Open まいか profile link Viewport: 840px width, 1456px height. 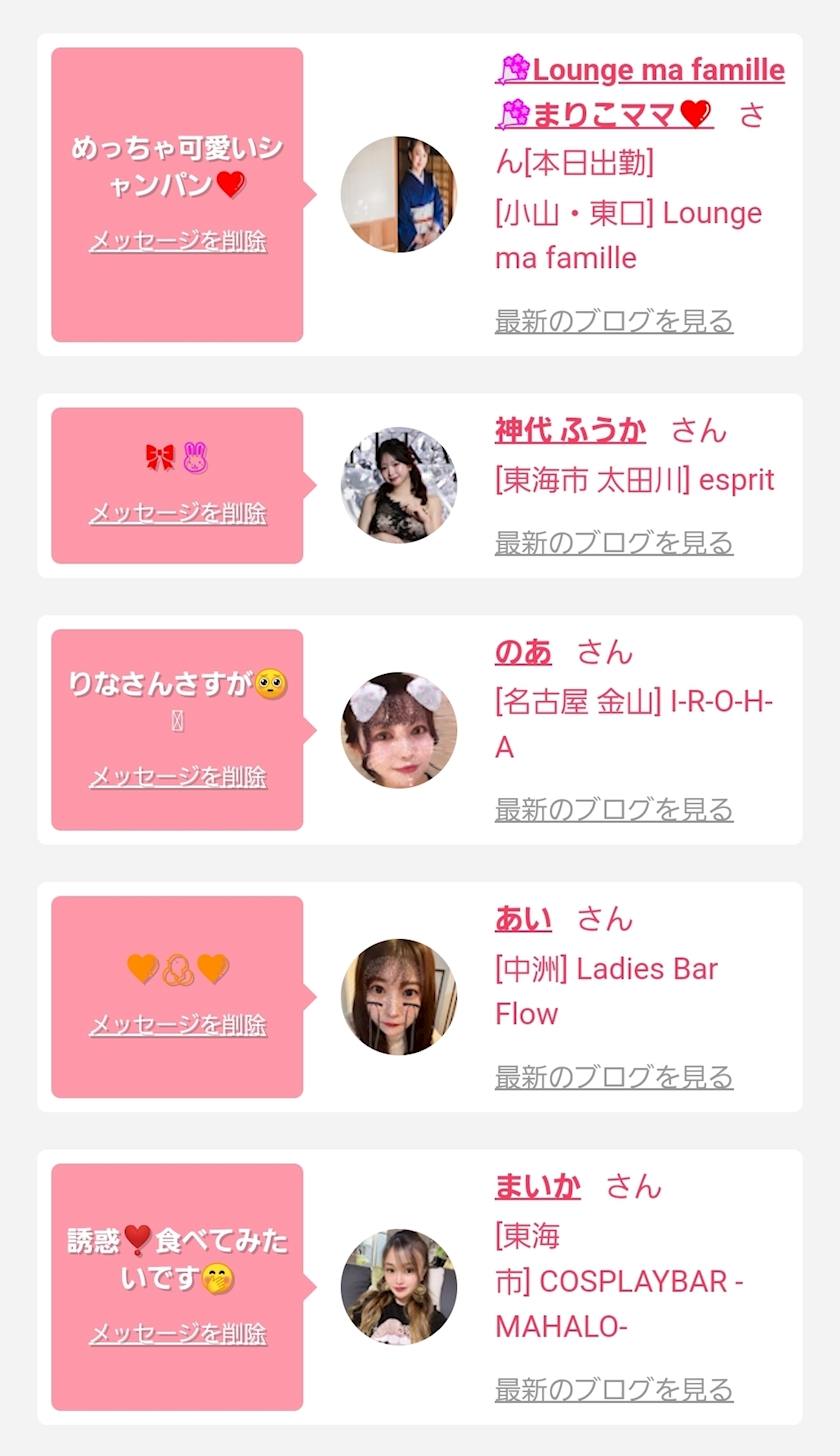[x=537, y=1187]
